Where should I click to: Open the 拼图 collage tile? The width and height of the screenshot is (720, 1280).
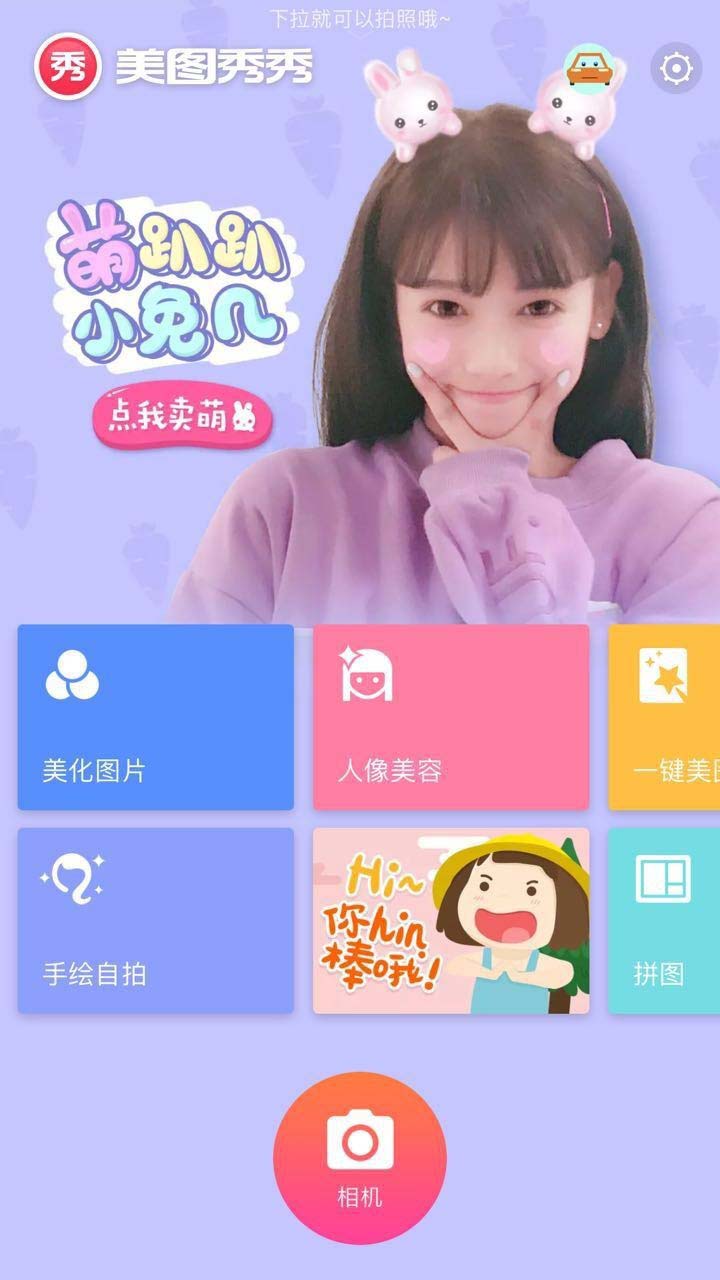coord(664,920)
